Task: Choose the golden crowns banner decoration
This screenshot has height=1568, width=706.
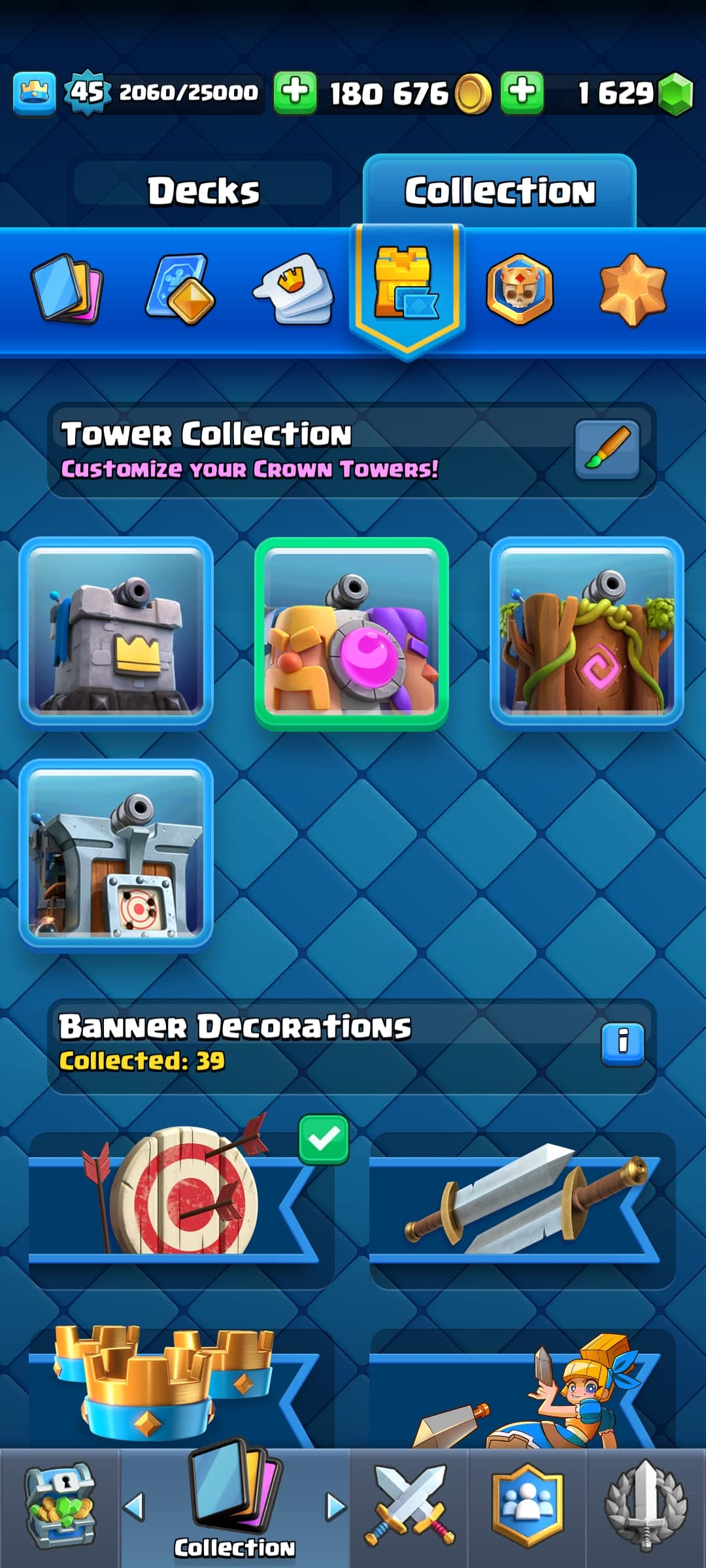Action: click(181, 1386)
